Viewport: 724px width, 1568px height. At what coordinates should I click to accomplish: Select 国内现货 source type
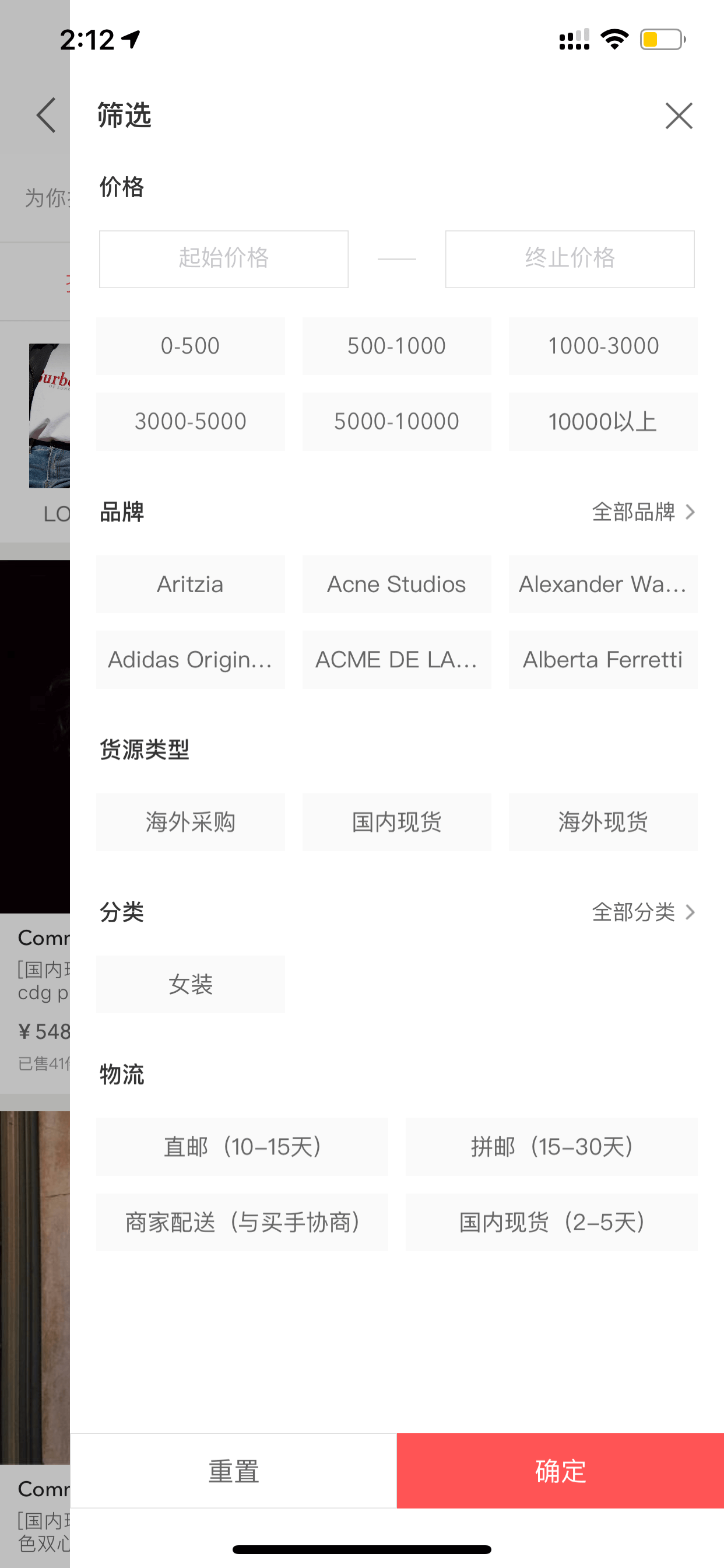point(396,822)
